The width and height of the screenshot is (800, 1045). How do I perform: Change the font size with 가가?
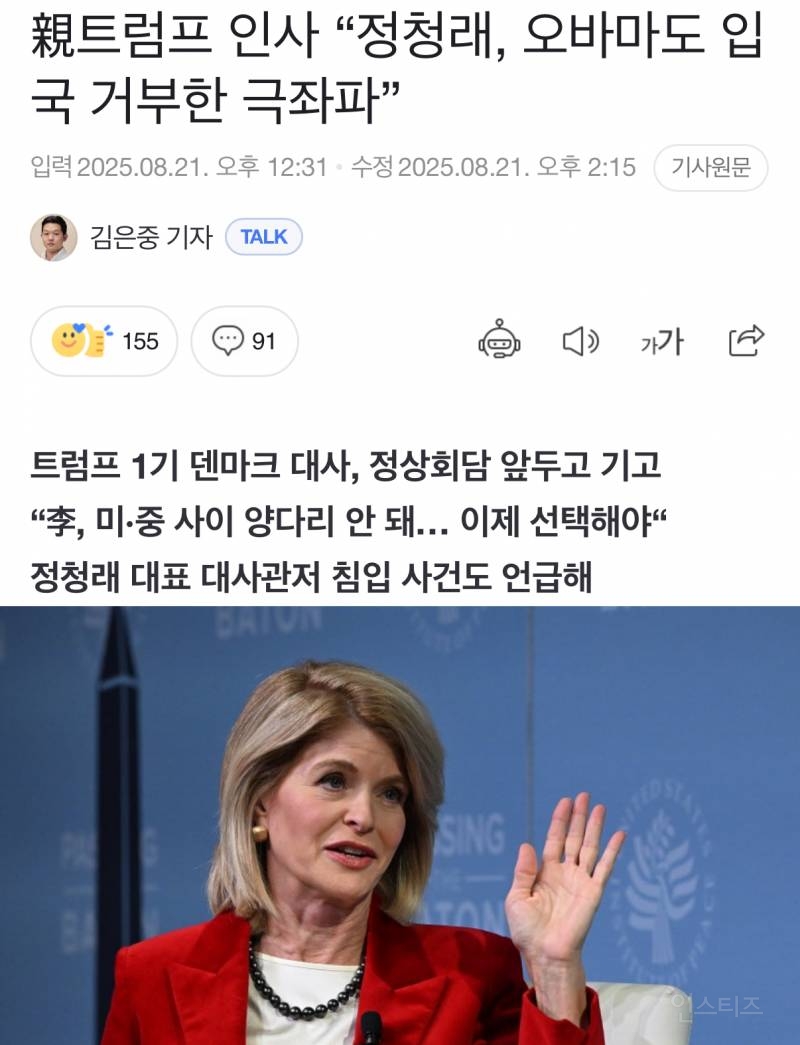coord(662,341)
